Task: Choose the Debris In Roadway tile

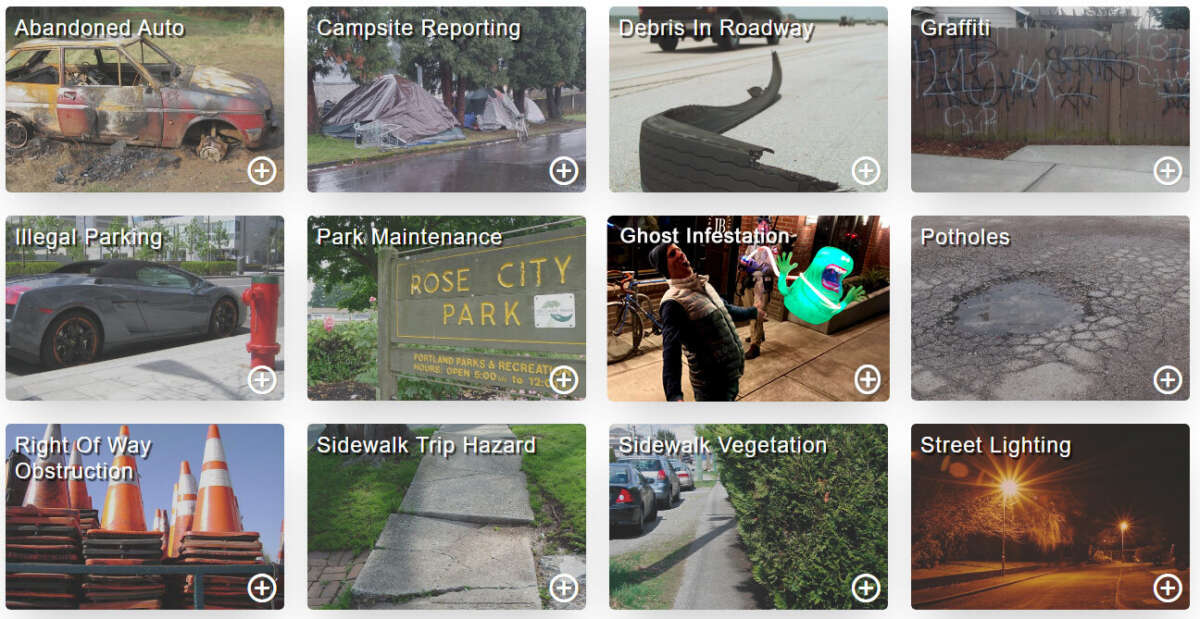Action: (748, 99)
